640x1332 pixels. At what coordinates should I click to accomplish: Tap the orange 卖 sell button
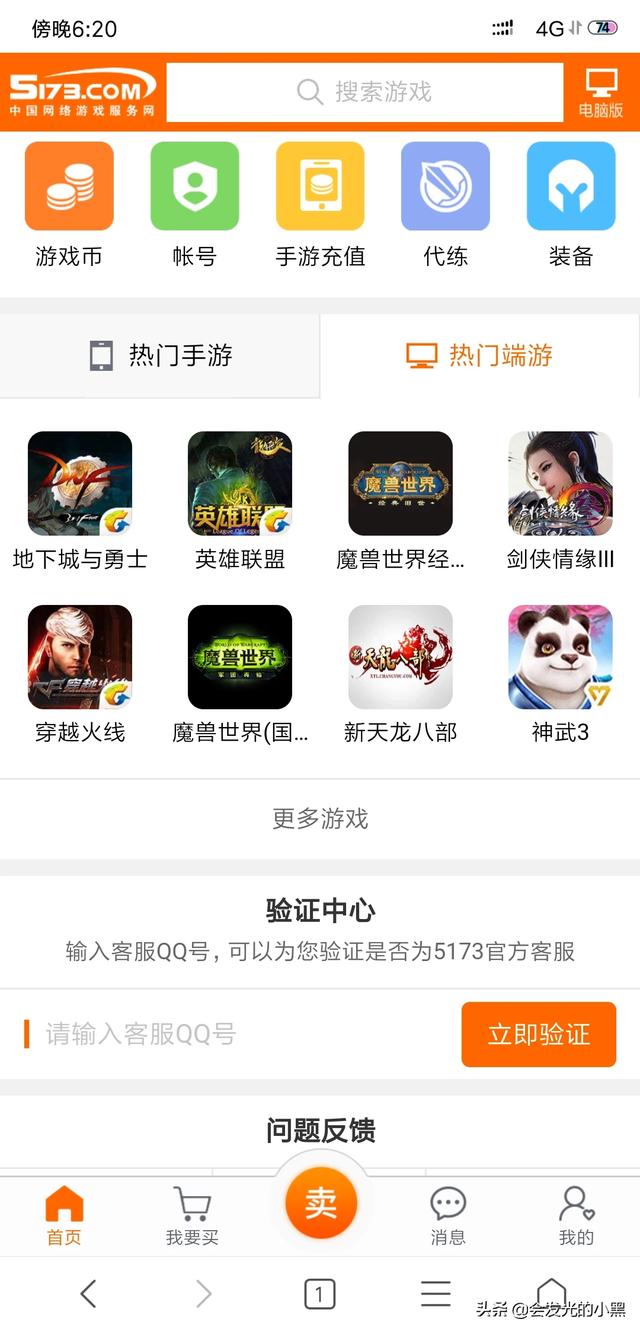click(x=320, y=1203)
